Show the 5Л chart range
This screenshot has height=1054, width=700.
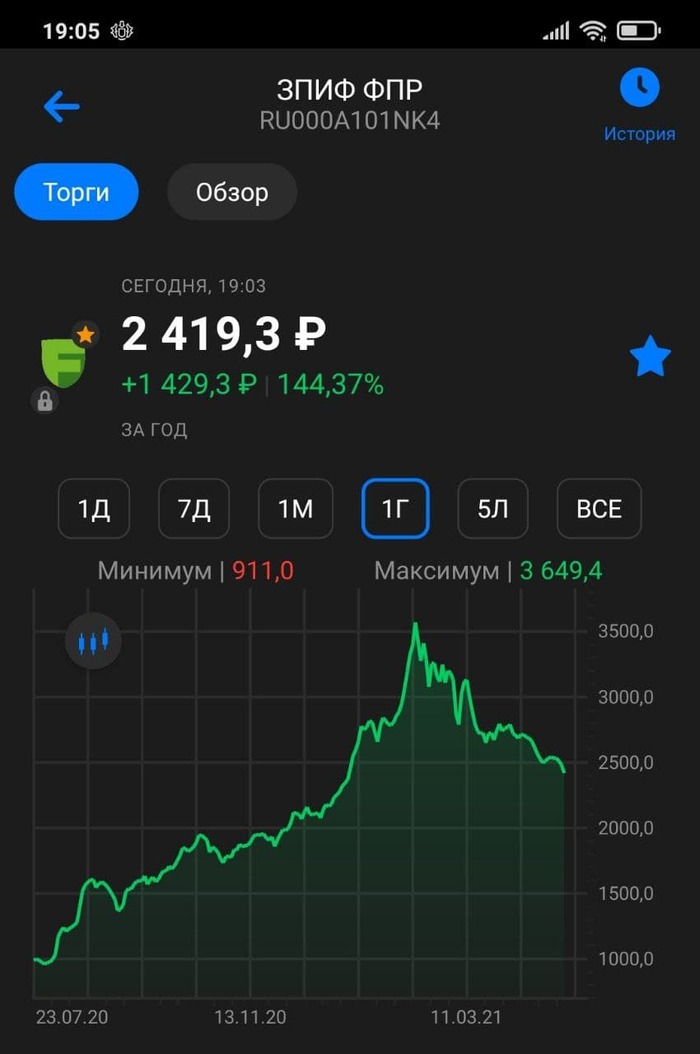493,509
